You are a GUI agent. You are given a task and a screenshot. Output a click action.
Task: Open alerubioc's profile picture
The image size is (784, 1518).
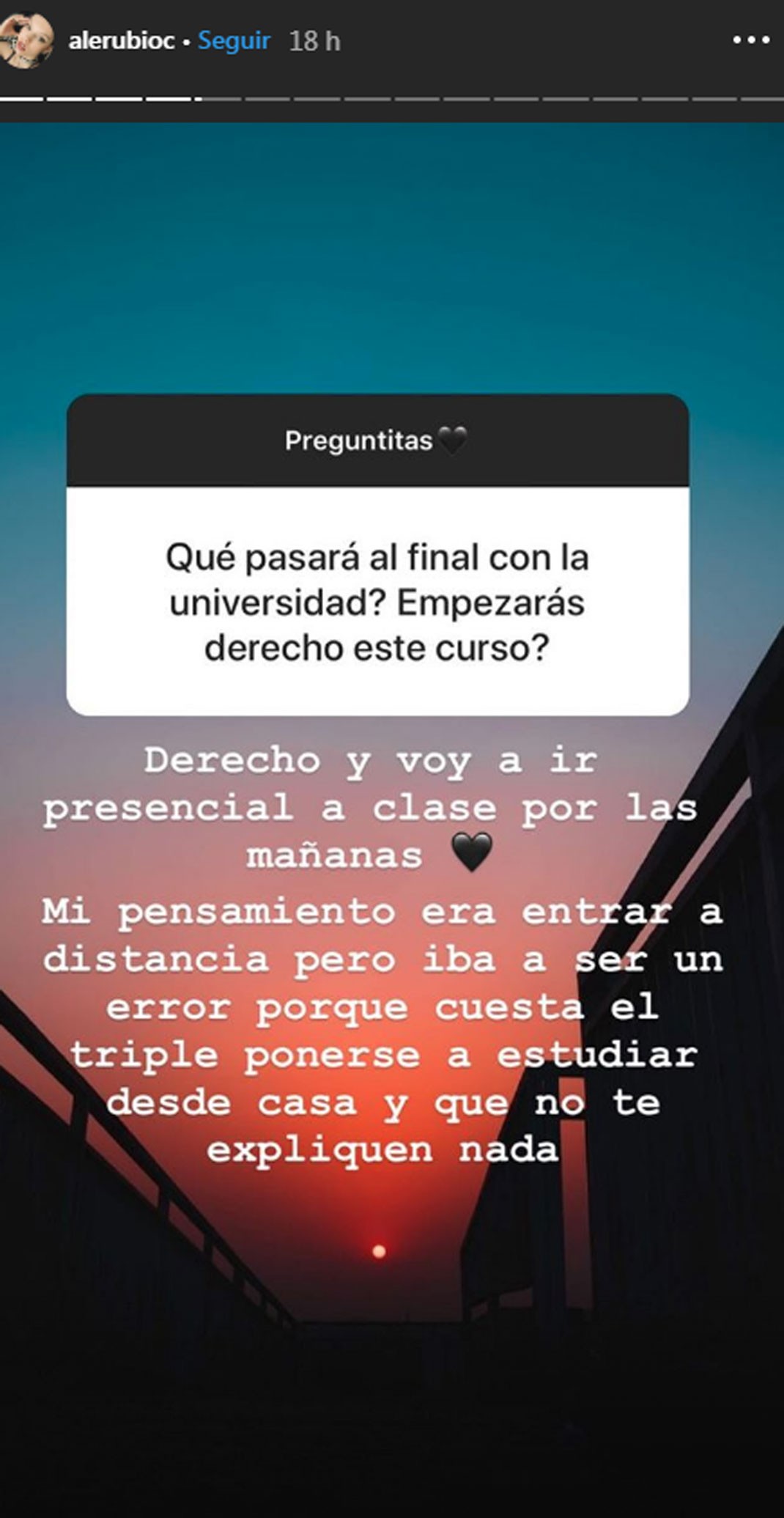(x=27, y=40)
